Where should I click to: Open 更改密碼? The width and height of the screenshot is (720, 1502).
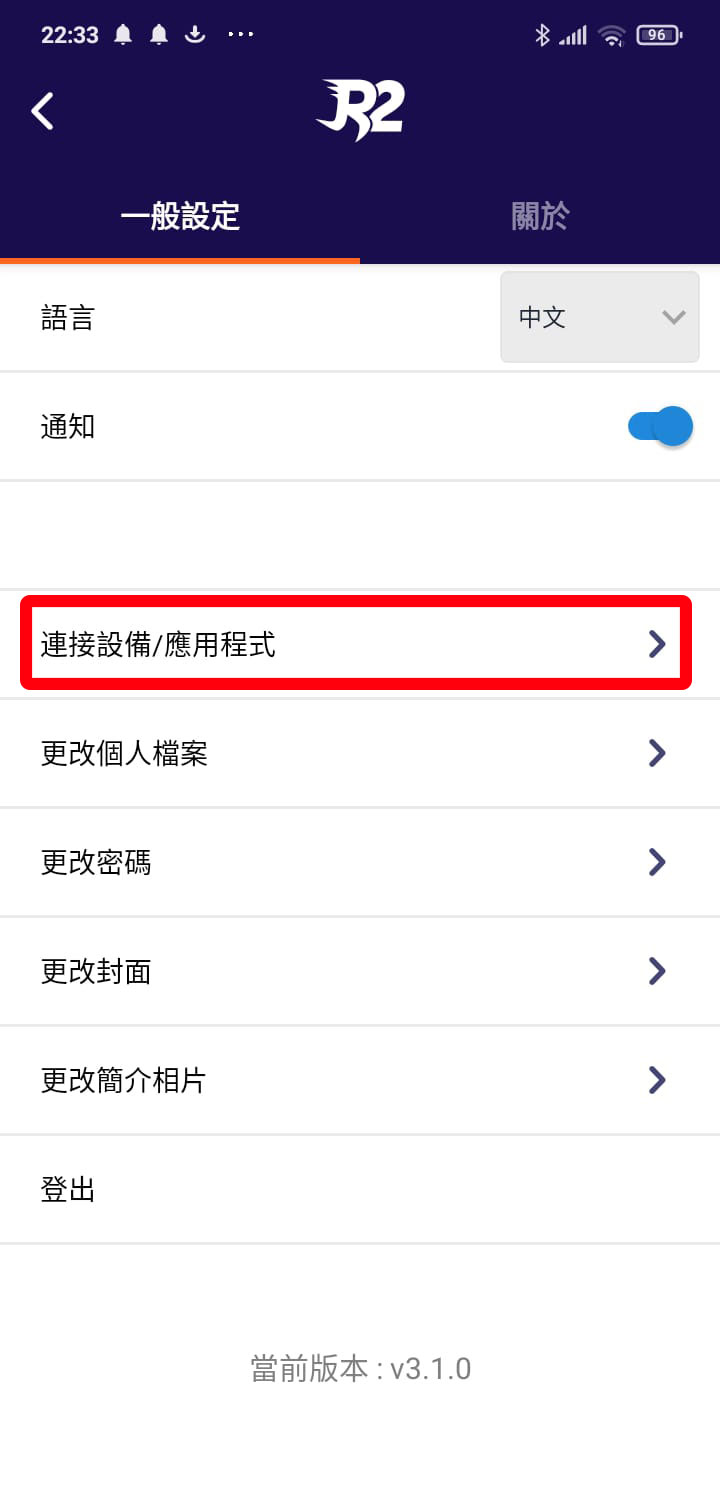[356, 862]
